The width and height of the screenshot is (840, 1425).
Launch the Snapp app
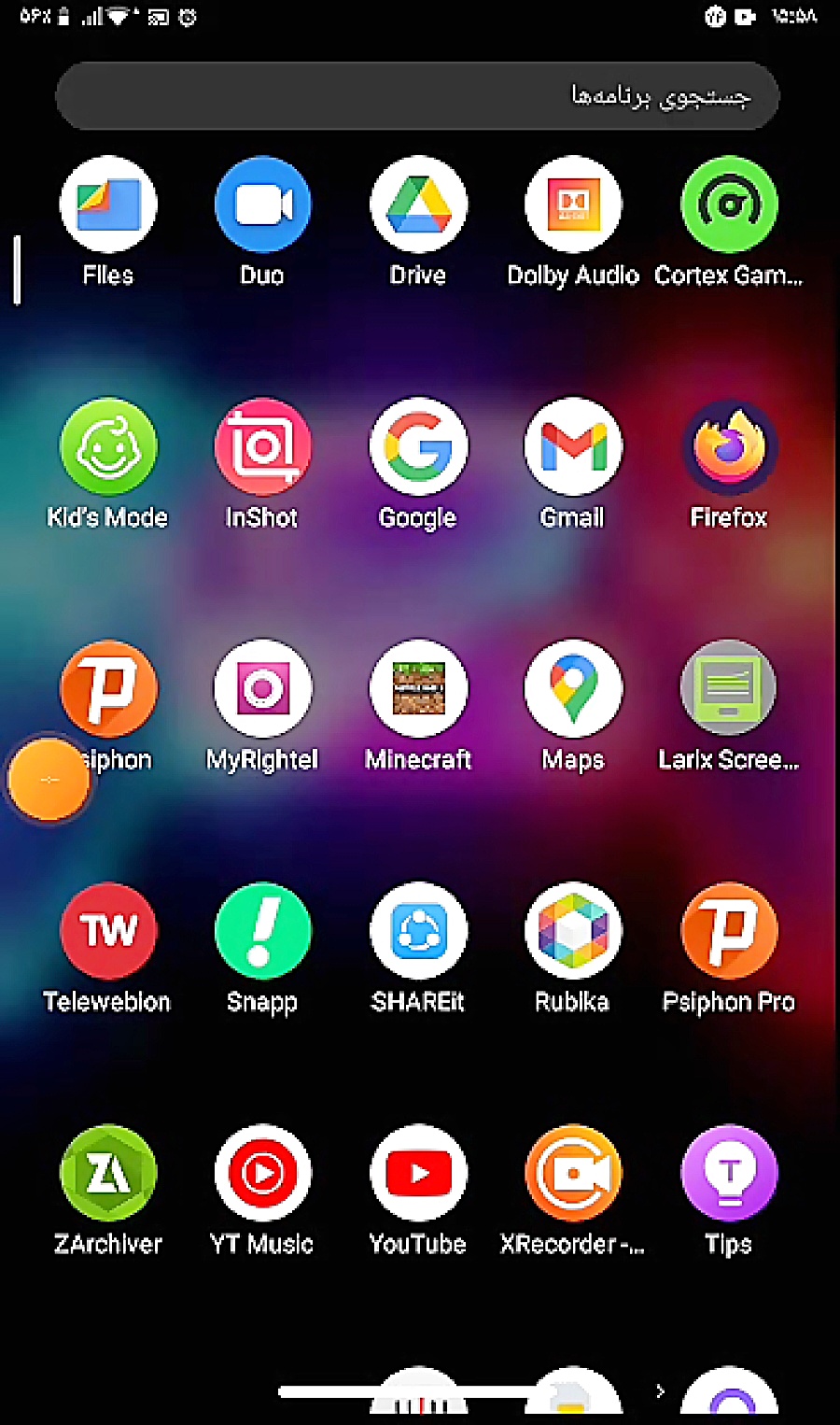click(x=262, y=931)
